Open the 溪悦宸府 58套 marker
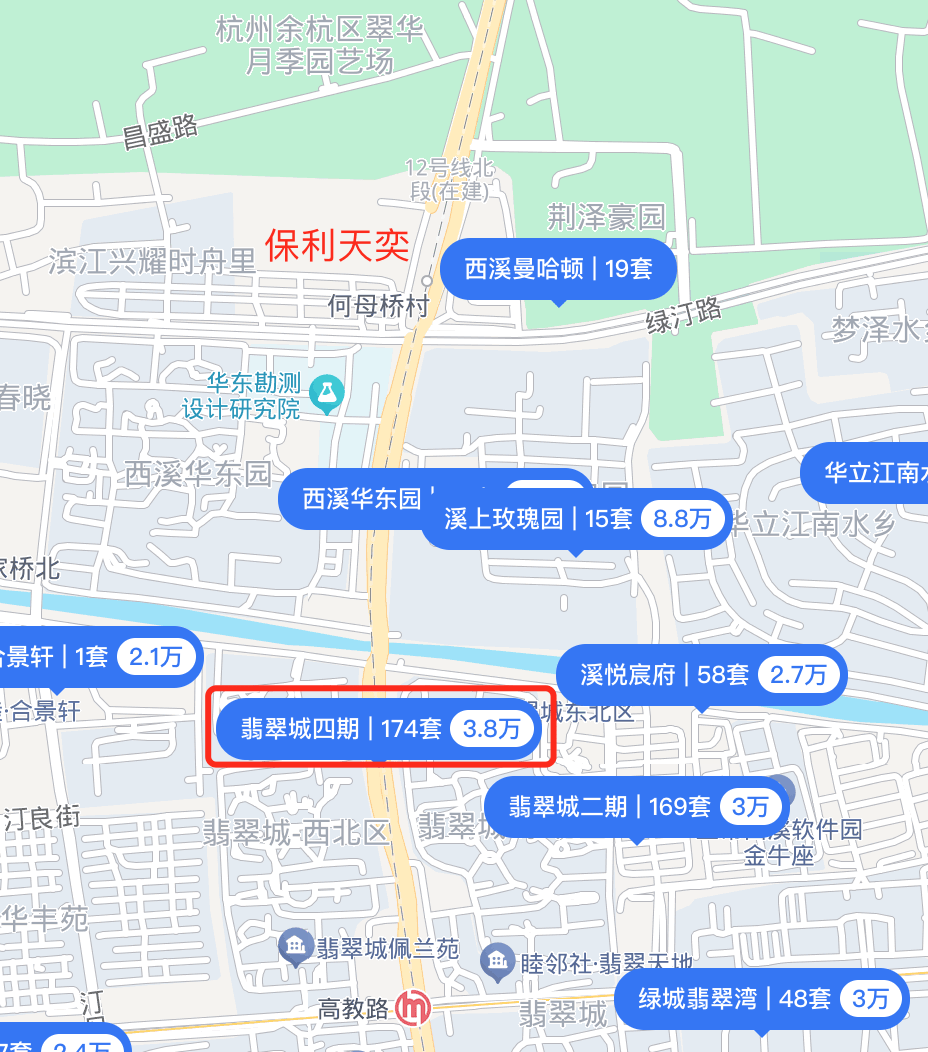Image resolution: width=928 pixels, height=1052 pixels. [x=700, y=674]
